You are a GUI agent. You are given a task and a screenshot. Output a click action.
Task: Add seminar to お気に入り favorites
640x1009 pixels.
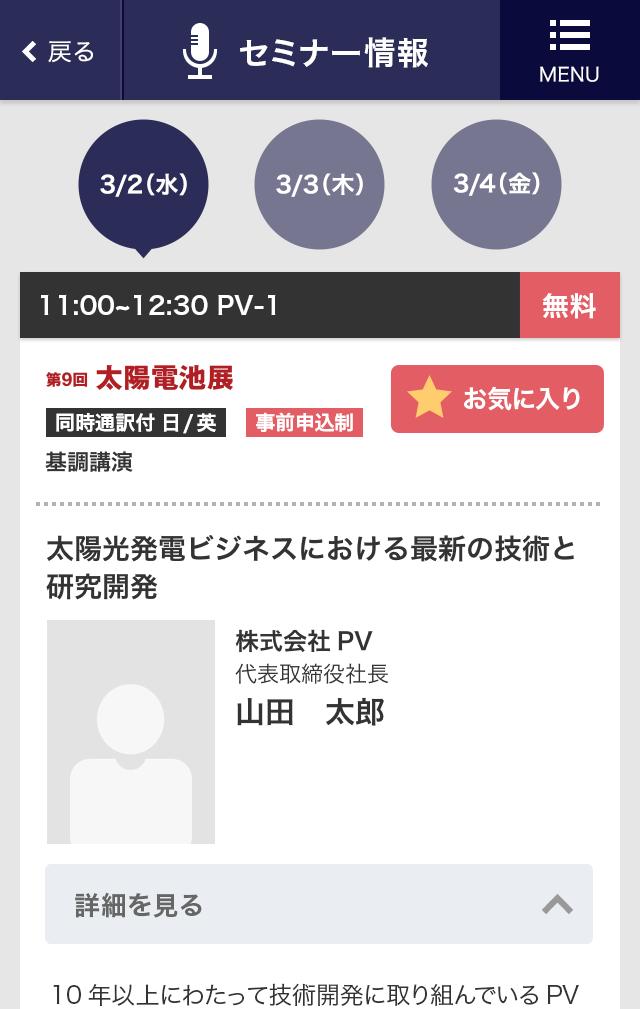click(497, 399)
